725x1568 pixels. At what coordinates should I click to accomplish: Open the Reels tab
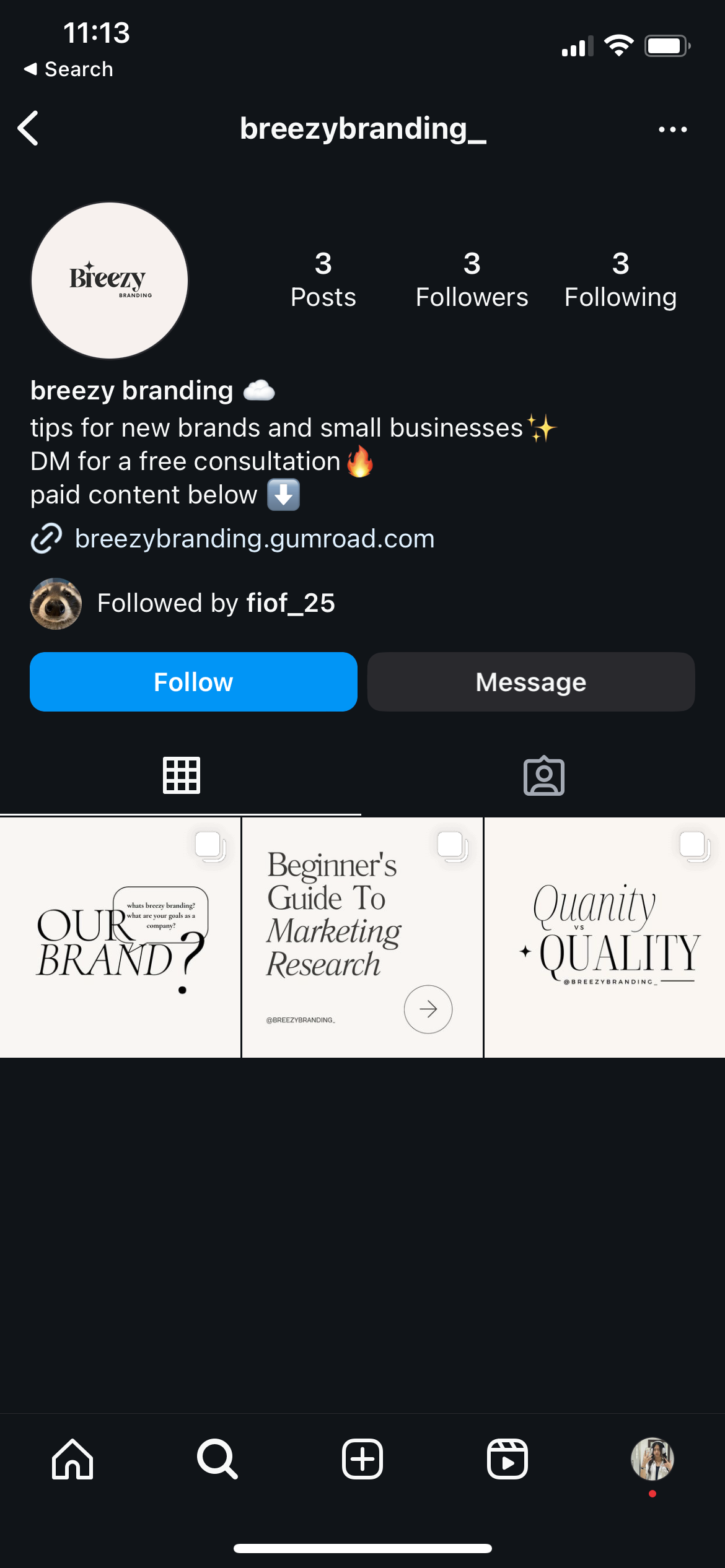pyautogui.click(x=507, y=1459)
